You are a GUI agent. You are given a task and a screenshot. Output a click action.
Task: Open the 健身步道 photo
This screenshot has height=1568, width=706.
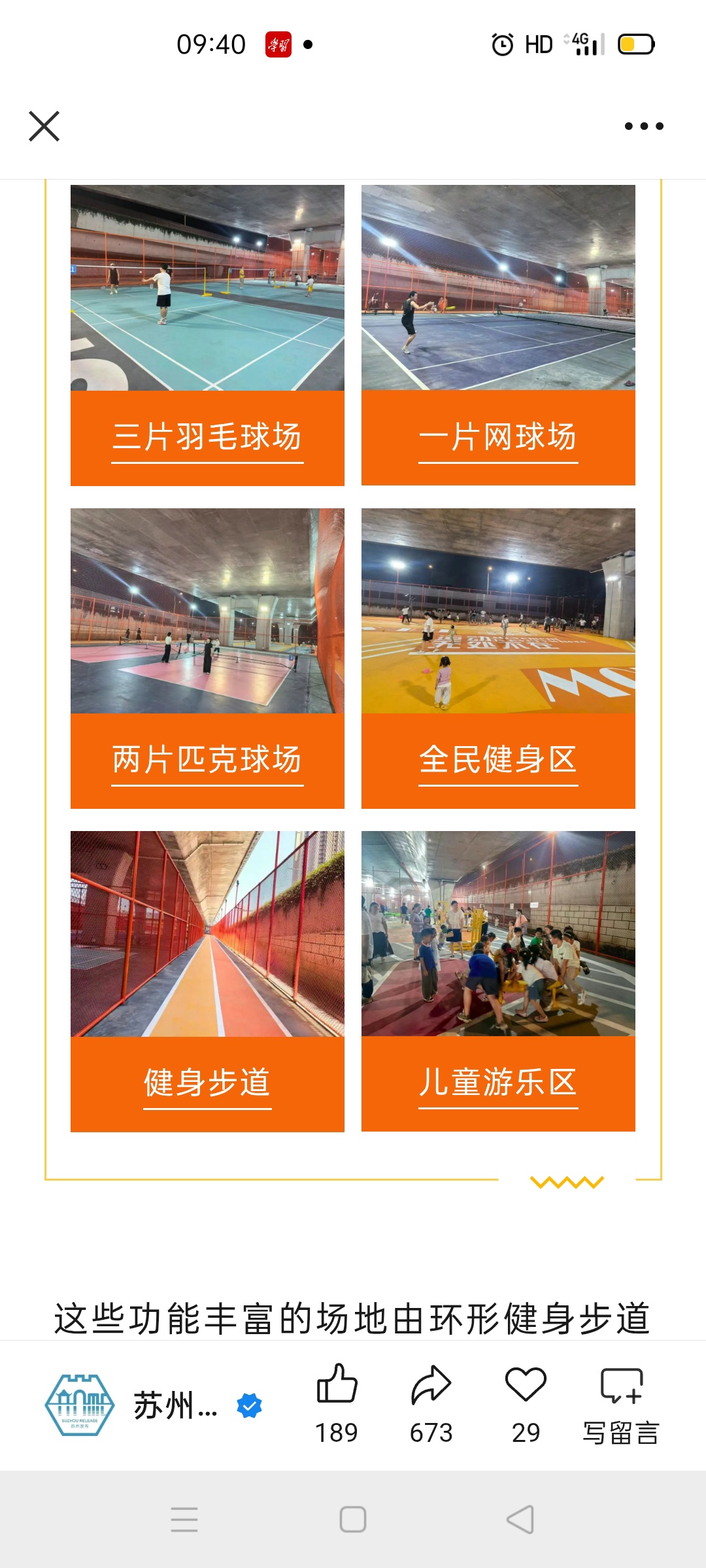pyautogui.click(x=207, y=934)
